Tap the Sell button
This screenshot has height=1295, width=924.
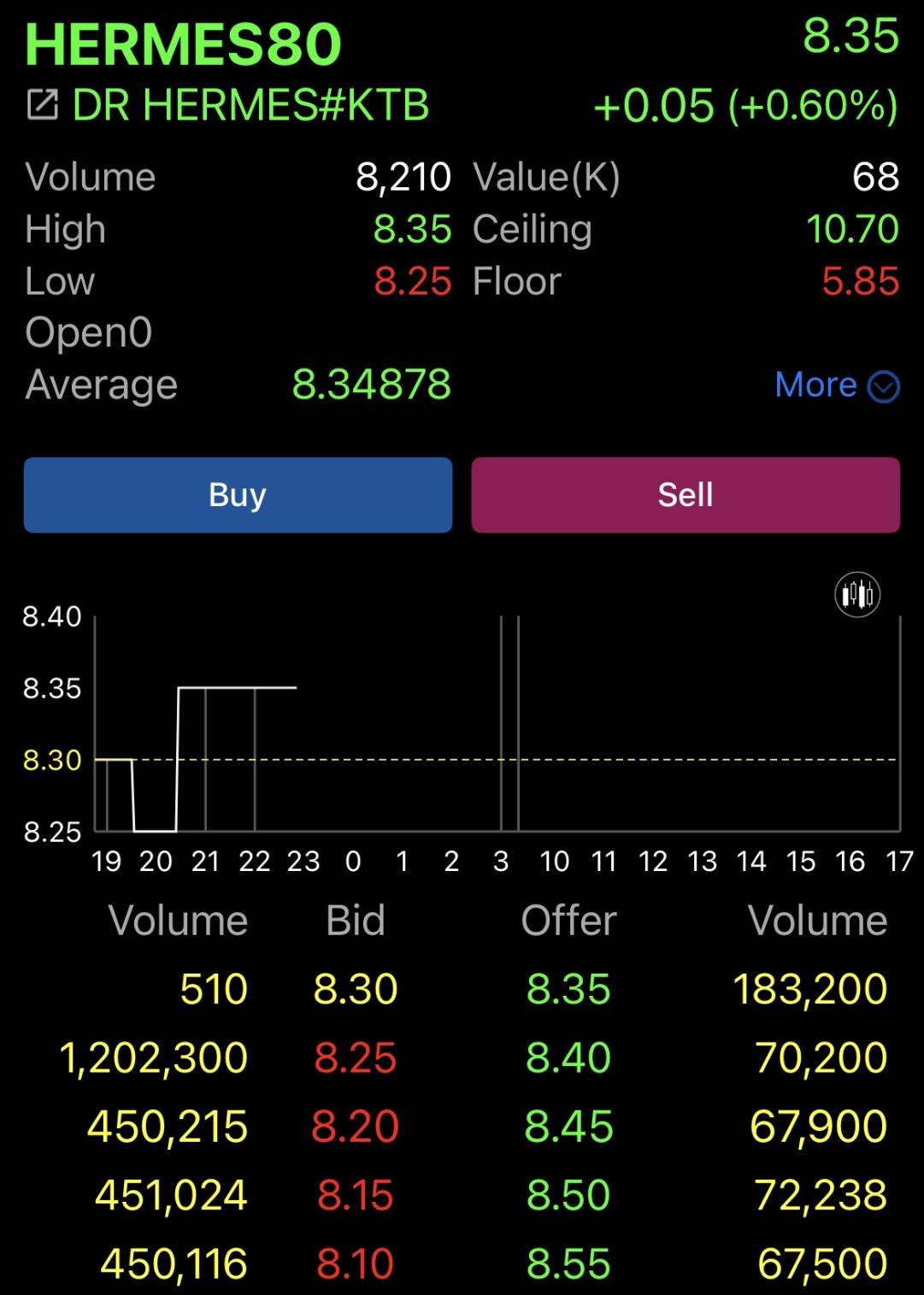click(x=685, y=495)
